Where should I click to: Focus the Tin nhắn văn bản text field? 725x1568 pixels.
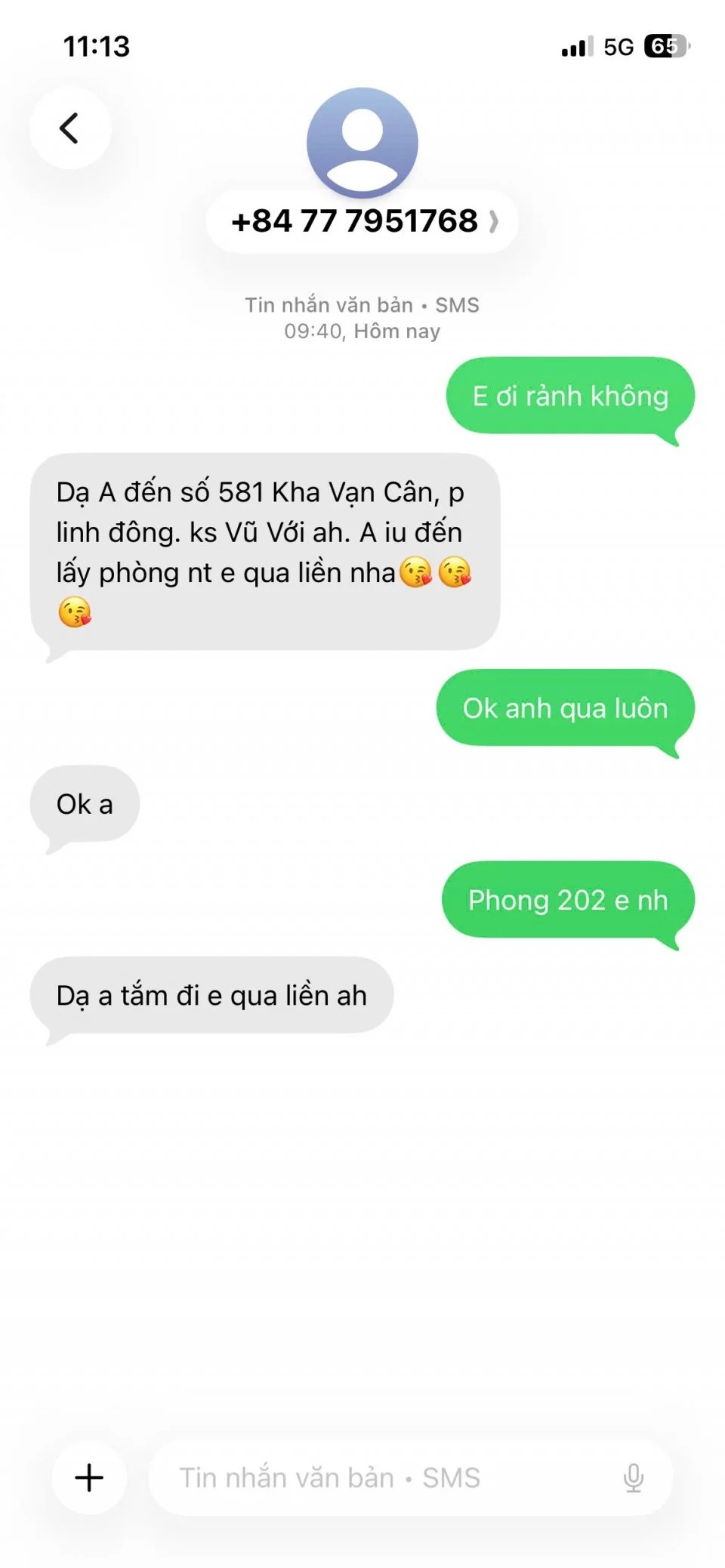[x=378, y=1477]
